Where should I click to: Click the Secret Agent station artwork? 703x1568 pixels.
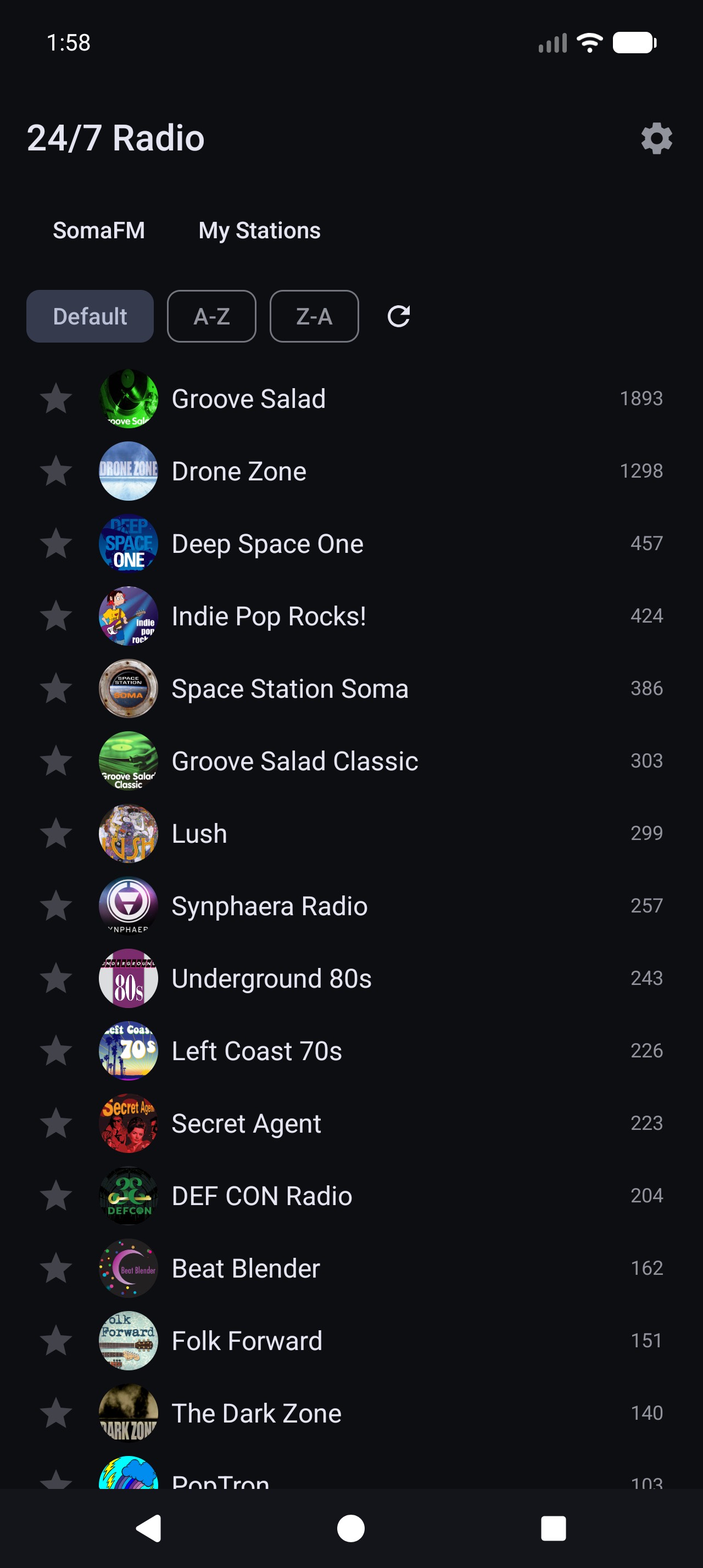(127, 1123)
